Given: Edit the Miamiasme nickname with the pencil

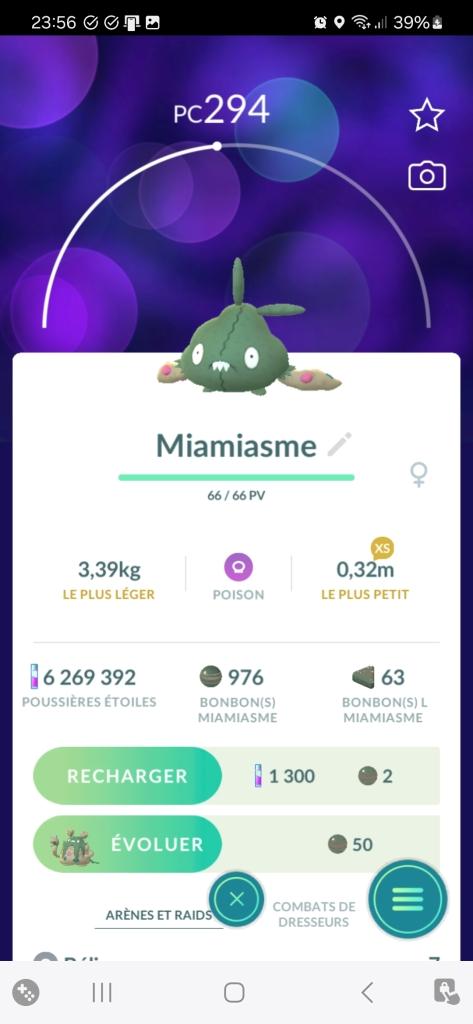Looking at the screenshot, I should click(x=339, y=444).
